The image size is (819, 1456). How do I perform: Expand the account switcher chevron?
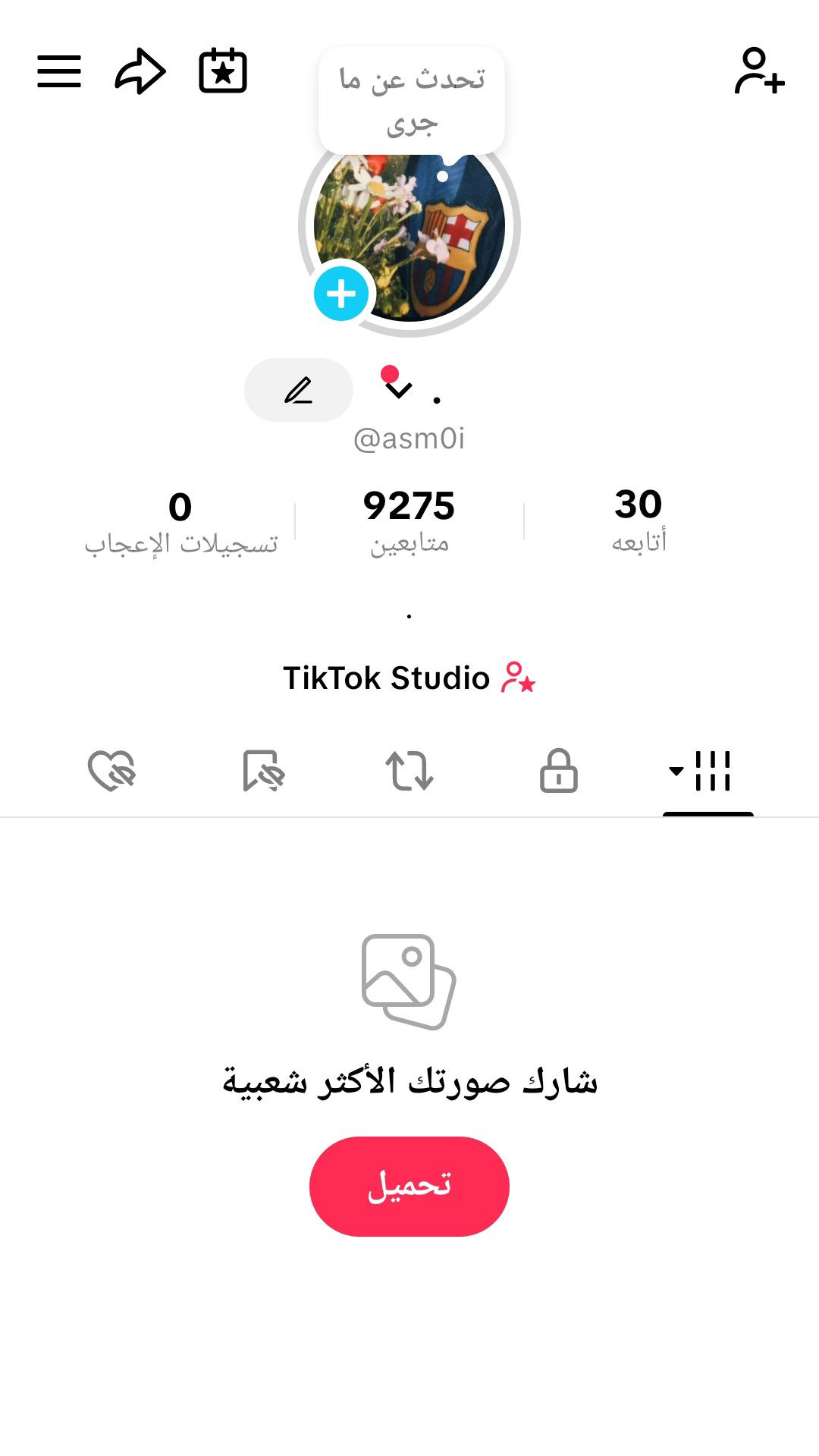(398, 390)
